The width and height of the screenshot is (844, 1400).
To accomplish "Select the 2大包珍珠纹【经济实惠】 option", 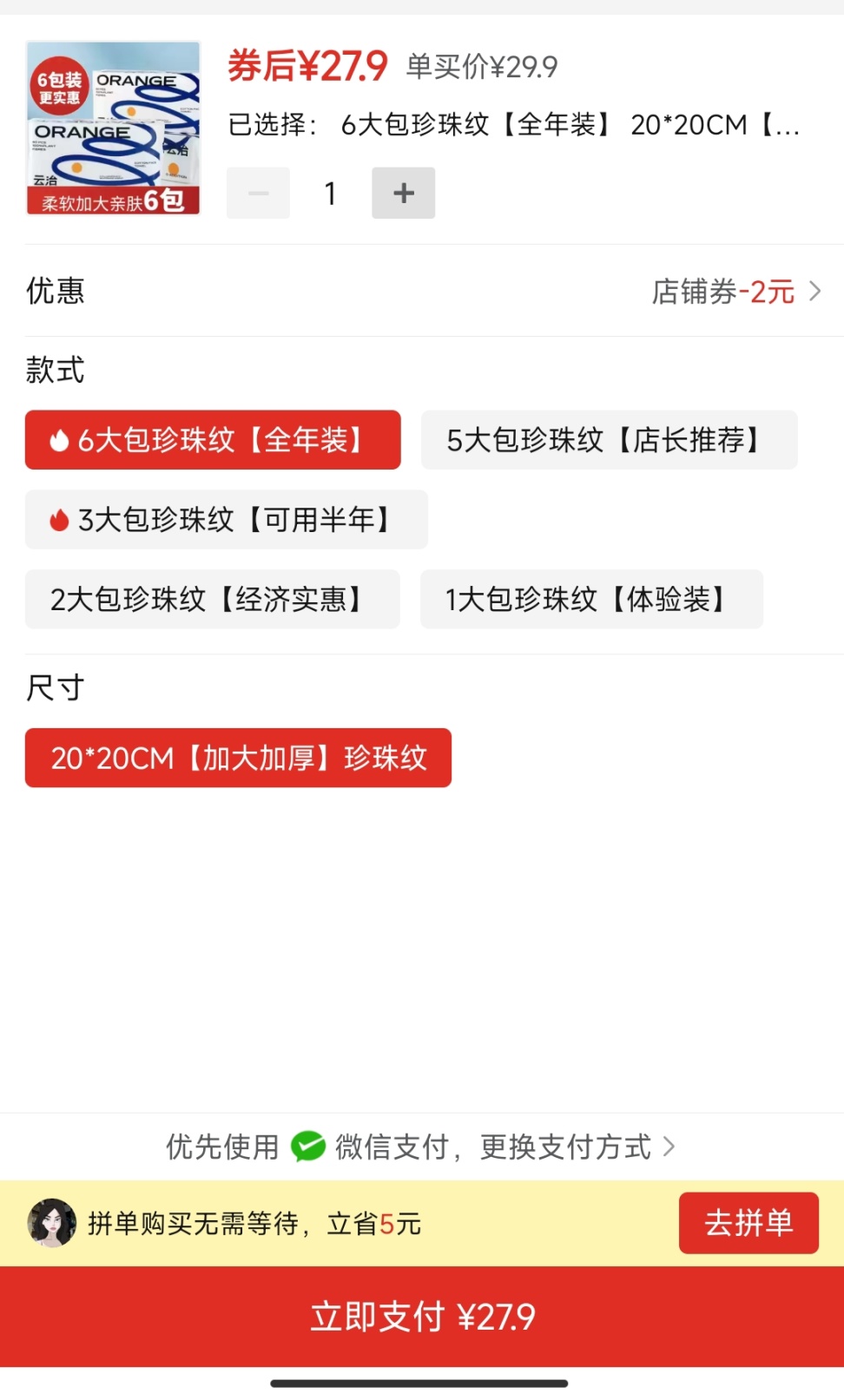I will point(212,599).
